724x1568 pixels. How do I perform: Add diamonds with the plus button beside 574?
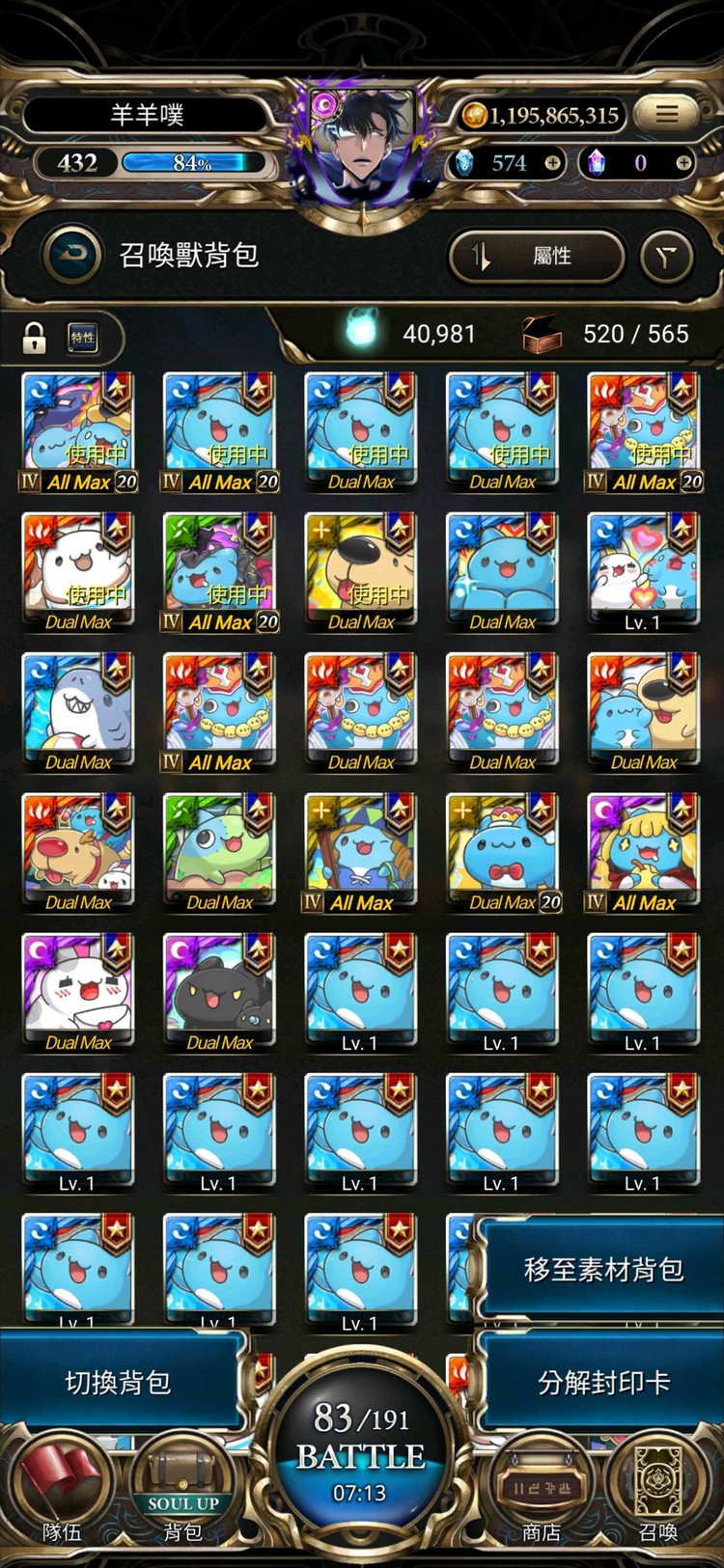pos(552,163)
